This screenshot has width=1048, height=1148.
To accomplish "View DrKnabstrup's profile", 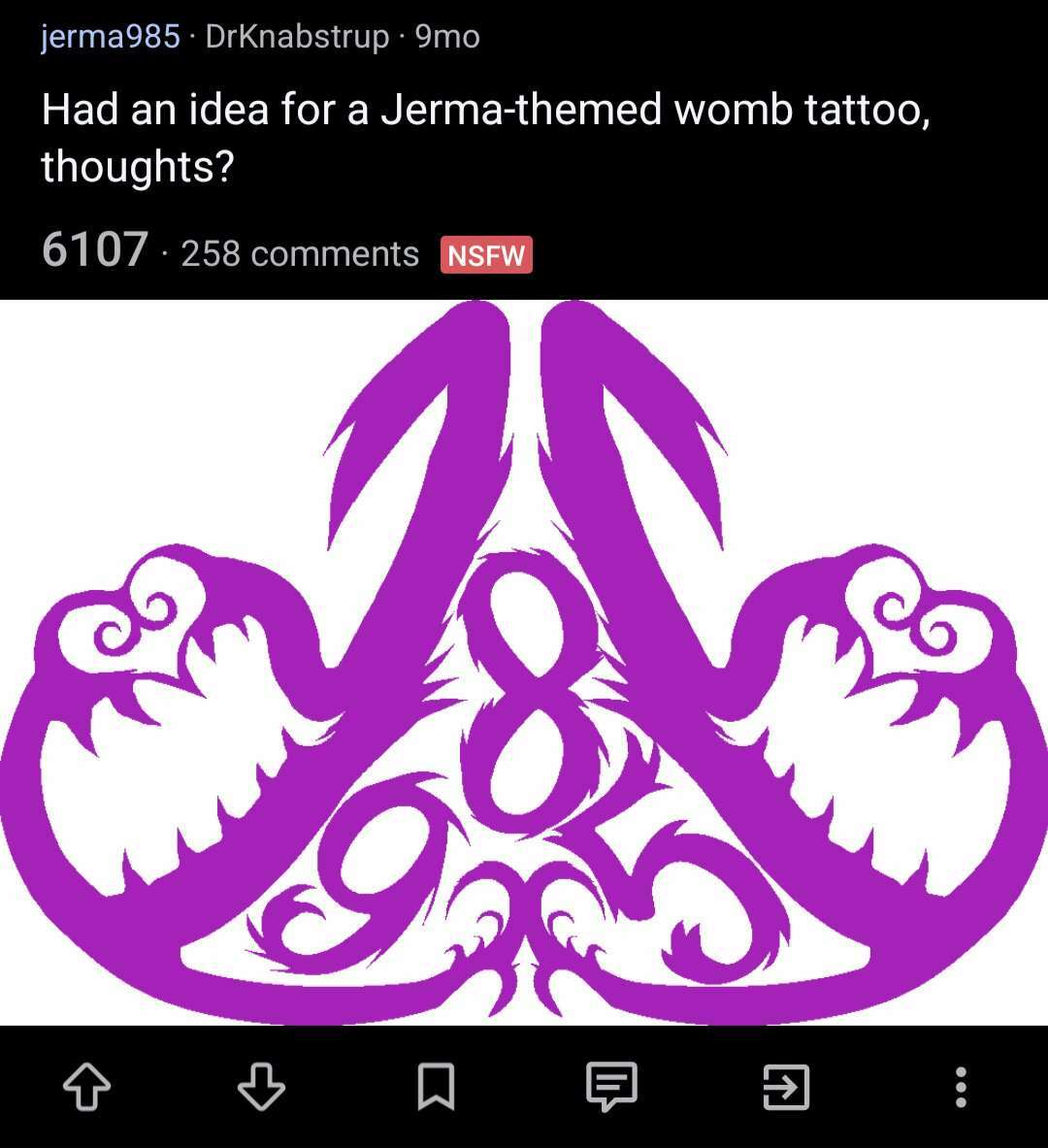I will tap(297, 37).
